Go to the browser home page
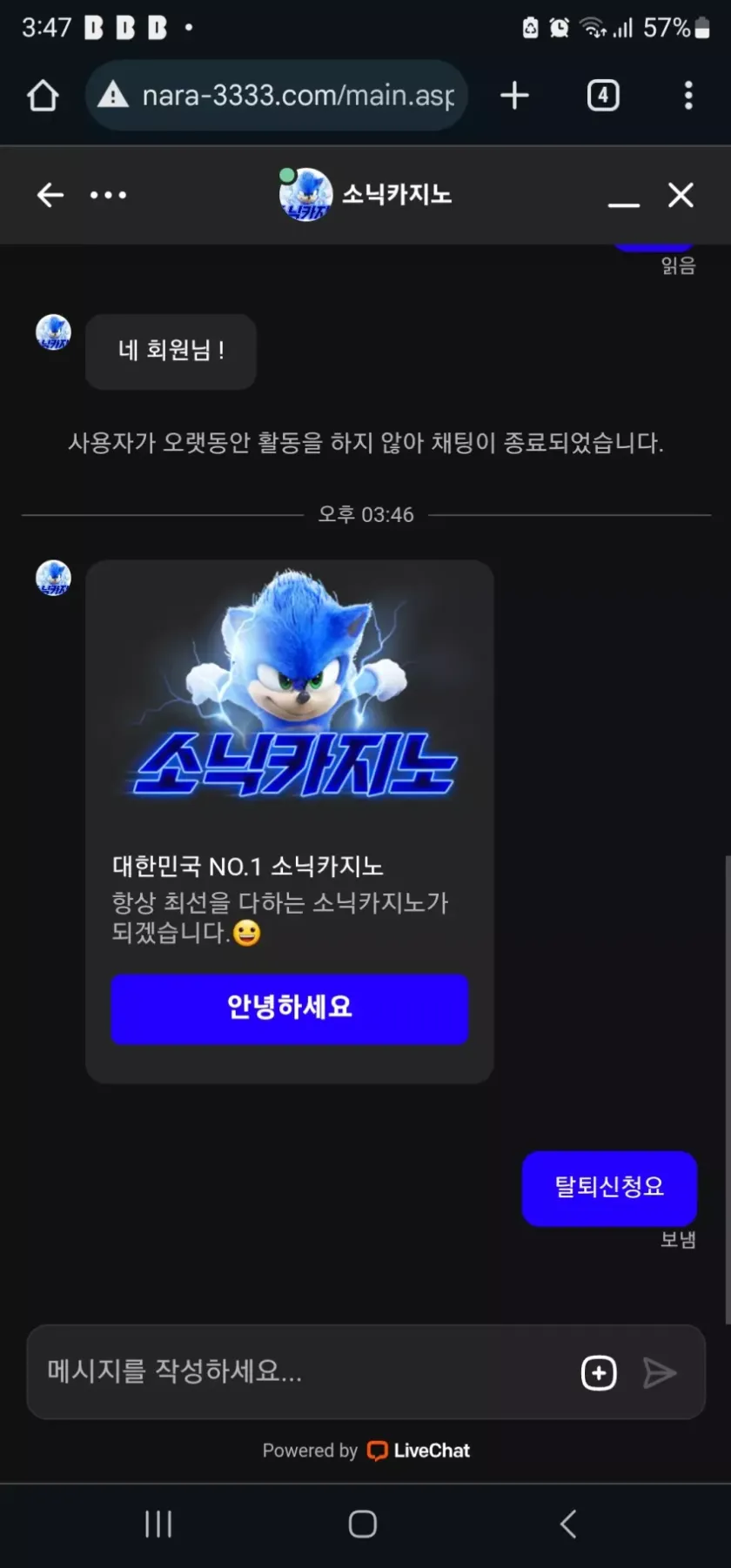 43,95
